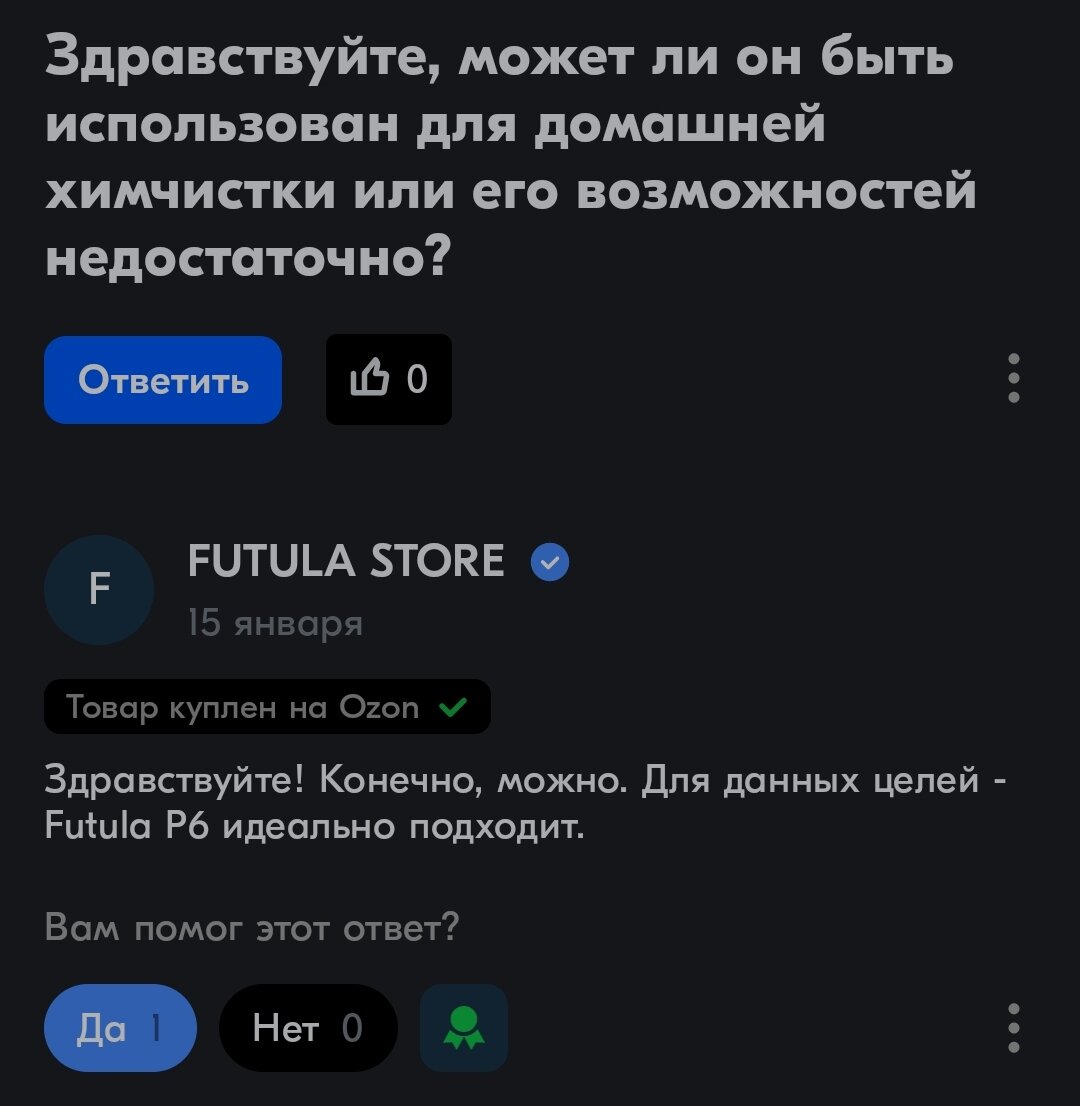The height and width of the screenshot is (1106, 1080).
Task: Expand options under the question's ellipsis menu
Action: (x=1014, y=378)
